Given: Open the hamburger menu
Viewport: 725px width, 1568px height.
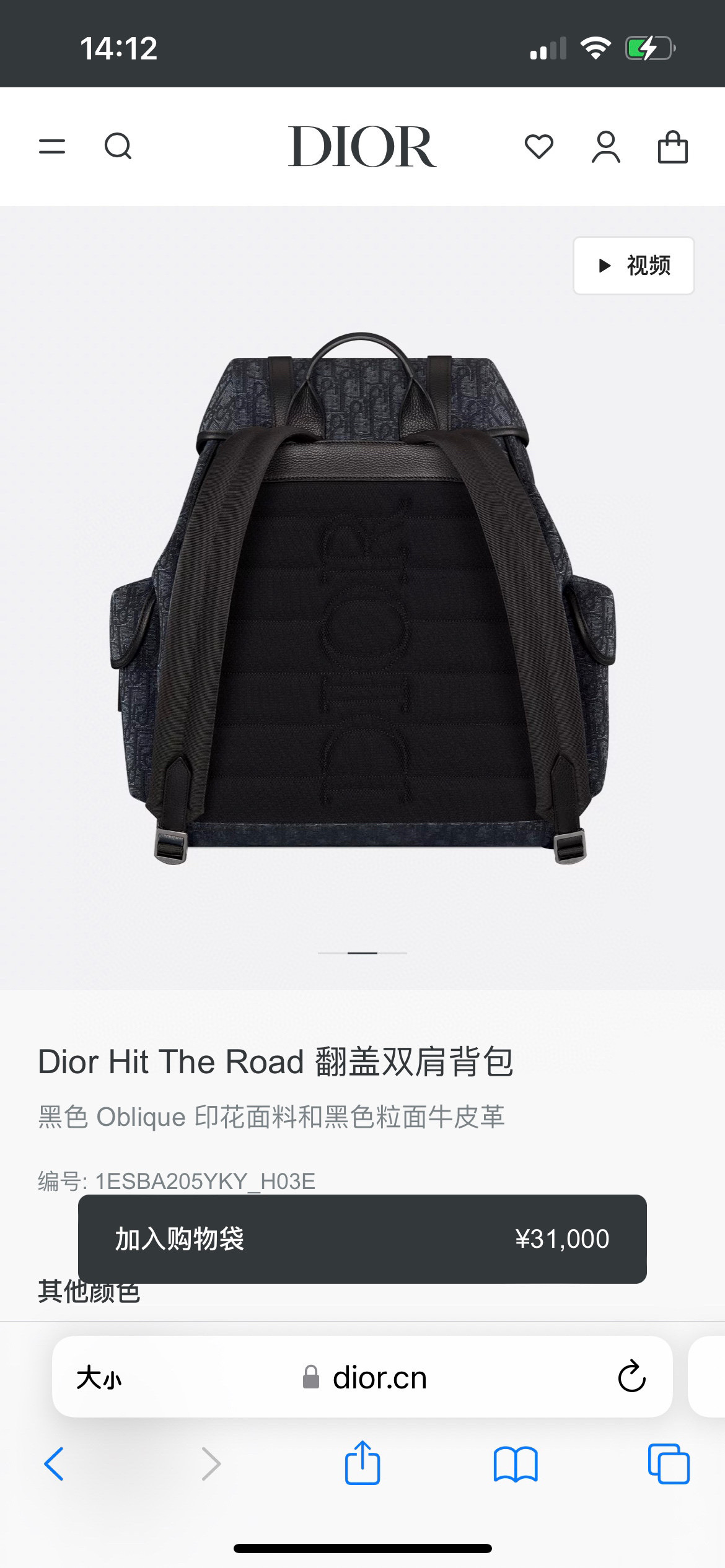Looking at the screenshot, I should (x=52, y=147).
